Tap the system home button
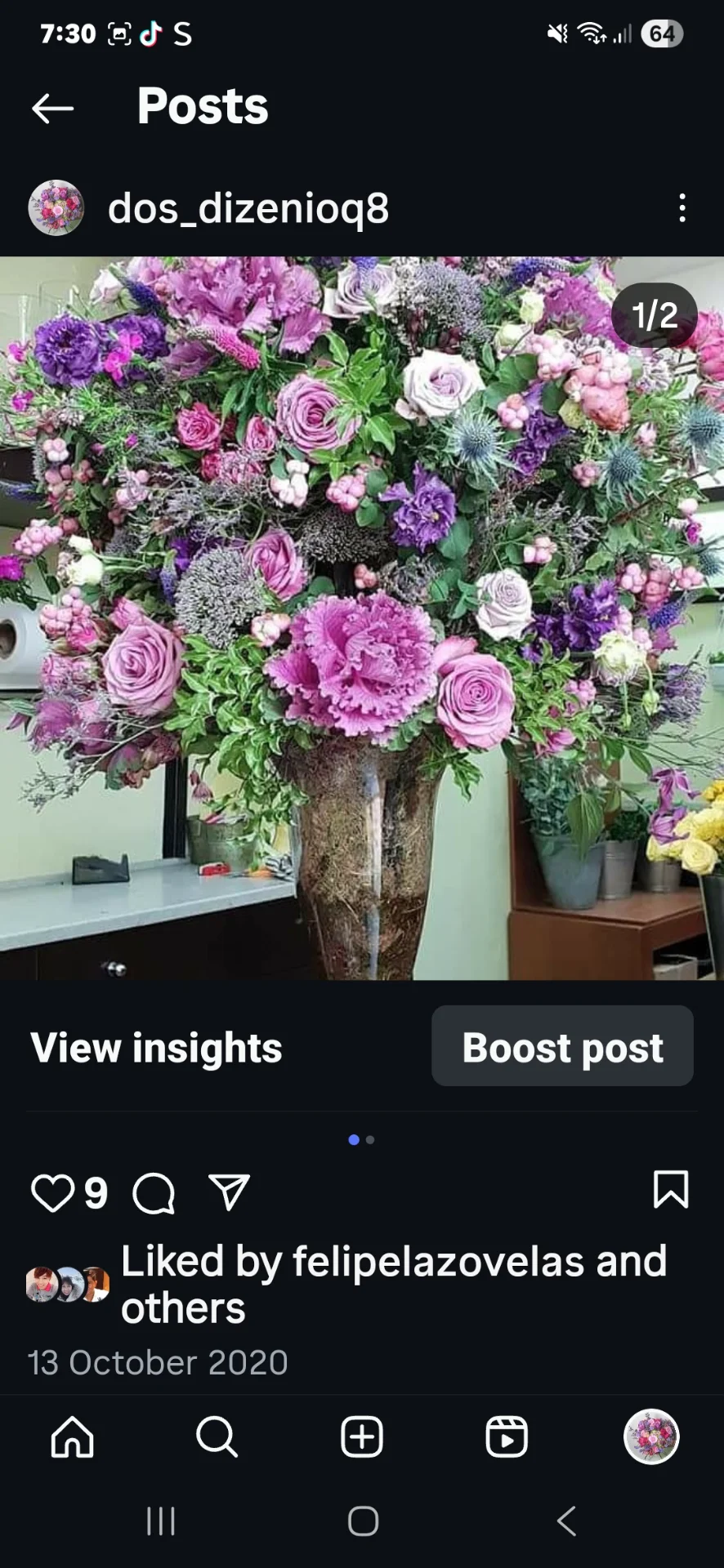The width and height of the screenshot is (724, 1568). (363, 1521)
